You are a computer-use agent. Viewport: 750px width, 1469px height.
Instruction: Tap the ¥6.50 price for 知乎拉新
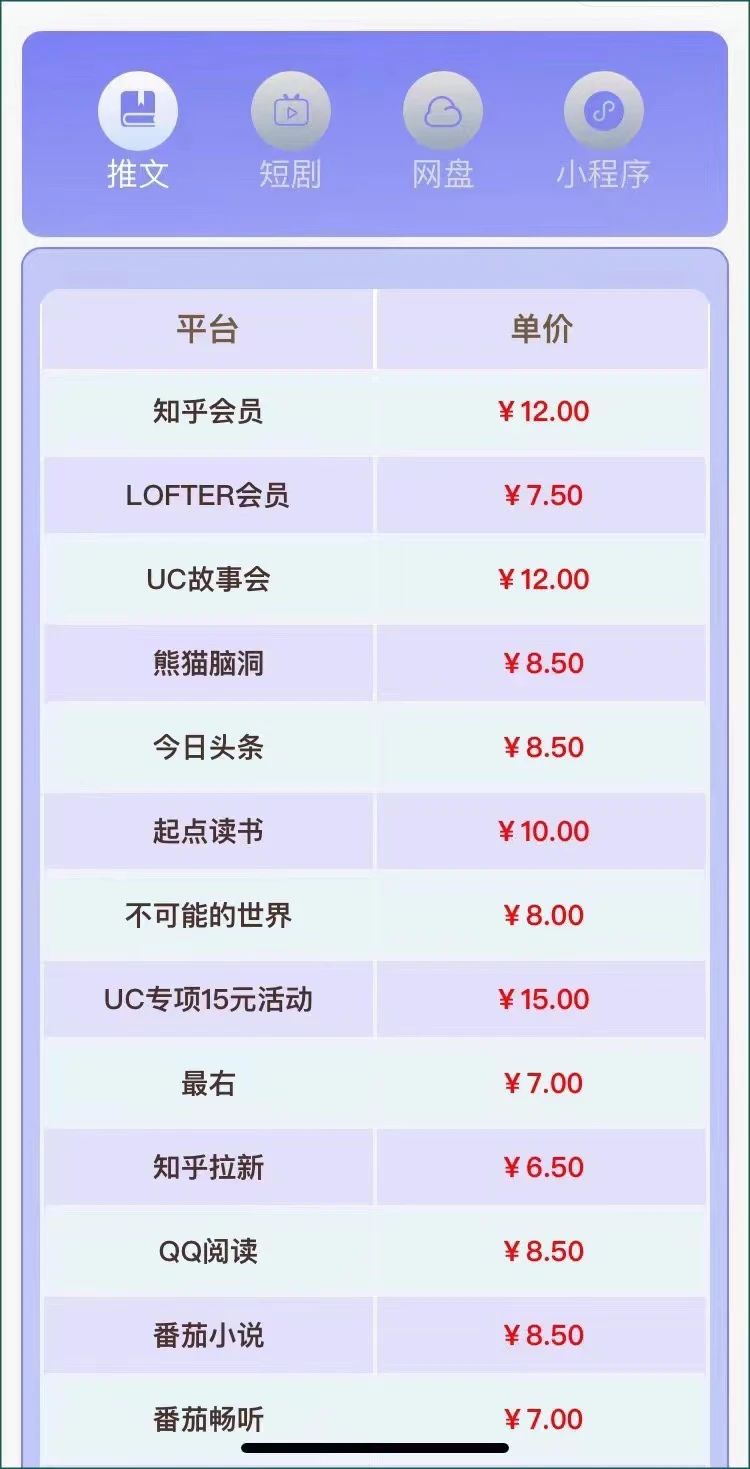coord(542,1167)
